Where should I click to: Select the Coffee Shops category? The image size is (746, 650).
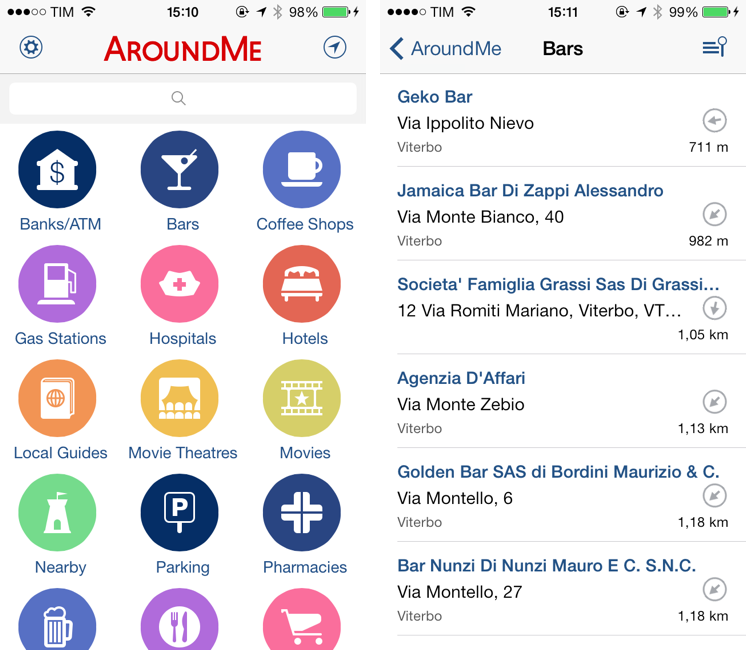coord(302,170)
